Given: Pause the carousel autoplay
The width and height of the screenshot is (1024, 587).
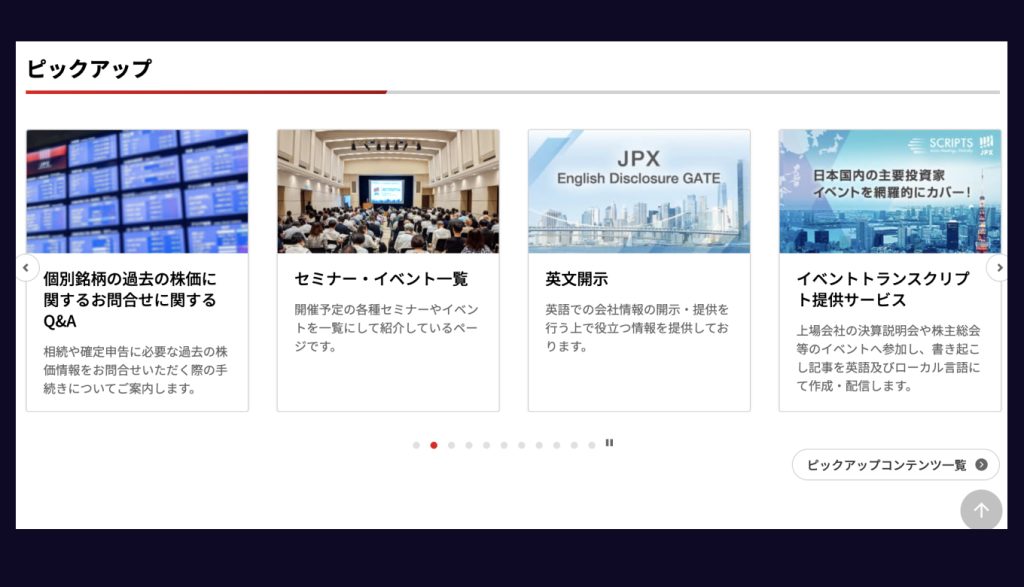Looking at the screenshot, I should 609,443.
